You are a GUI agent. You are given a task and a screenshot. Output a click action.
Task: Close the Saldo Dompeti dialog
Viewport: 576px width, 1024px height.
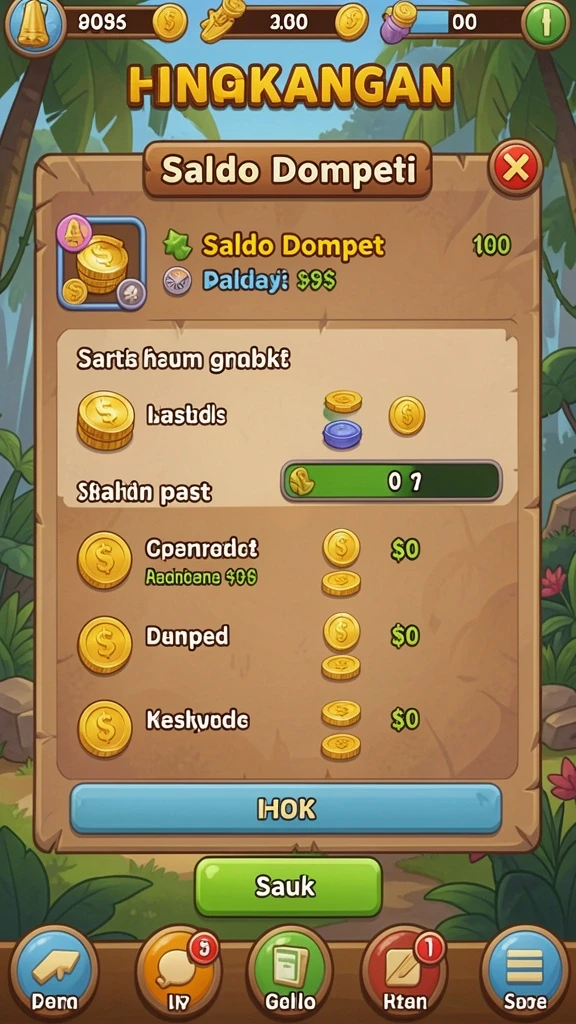515,168
